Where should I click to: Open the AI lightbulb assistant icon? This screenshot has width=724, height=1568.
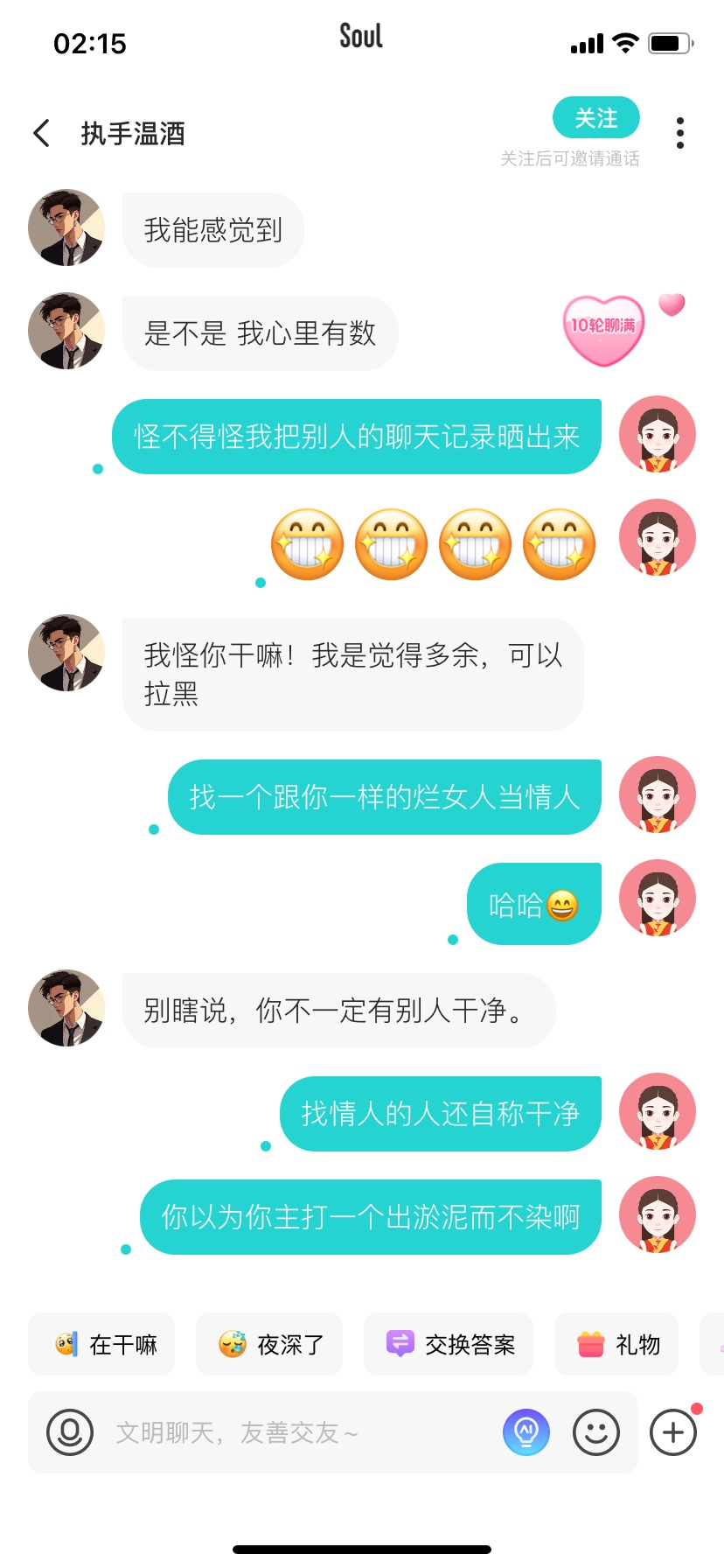[x=526, y=1432]
